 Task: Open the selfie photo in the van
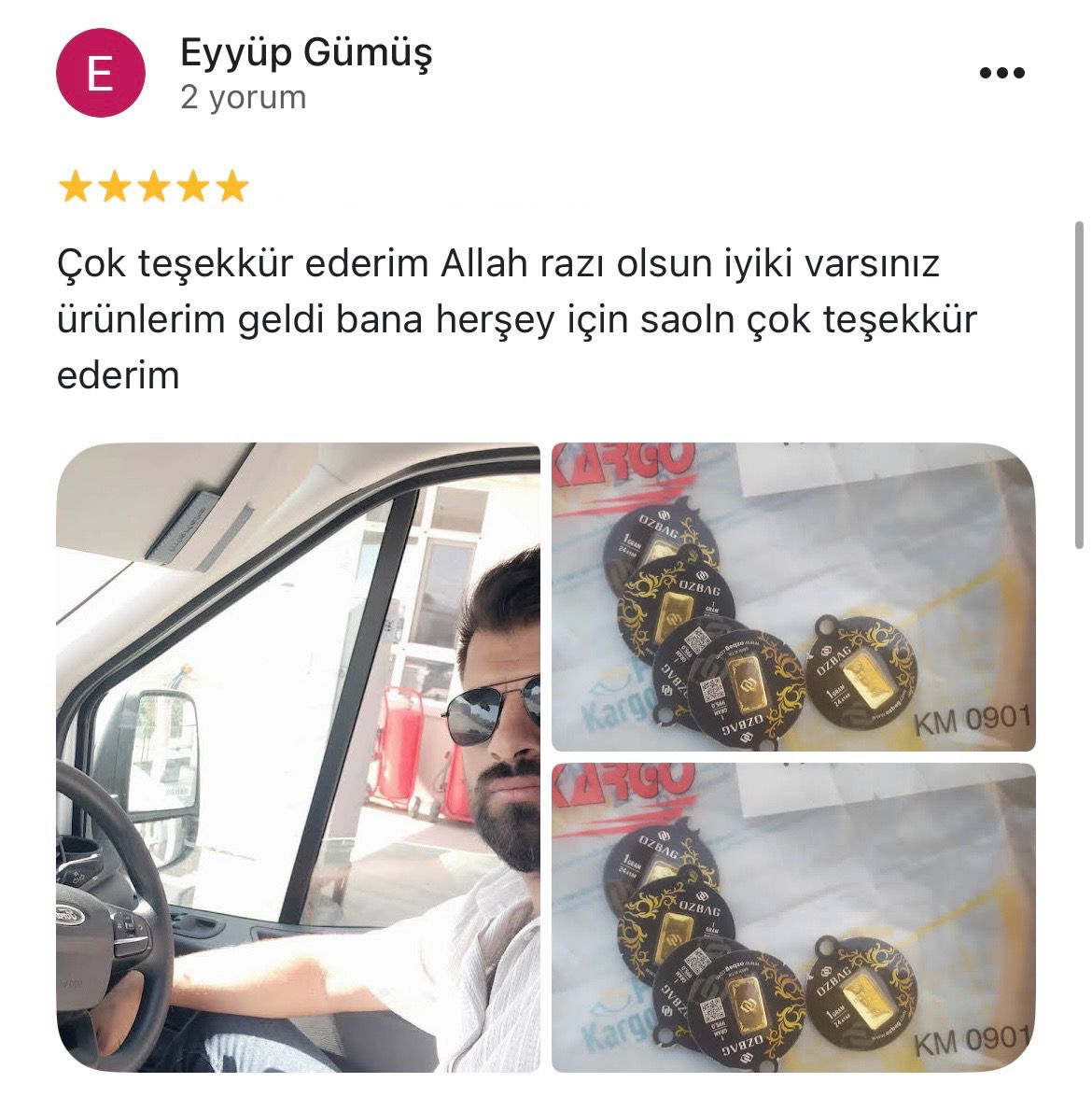coord(299,766)
